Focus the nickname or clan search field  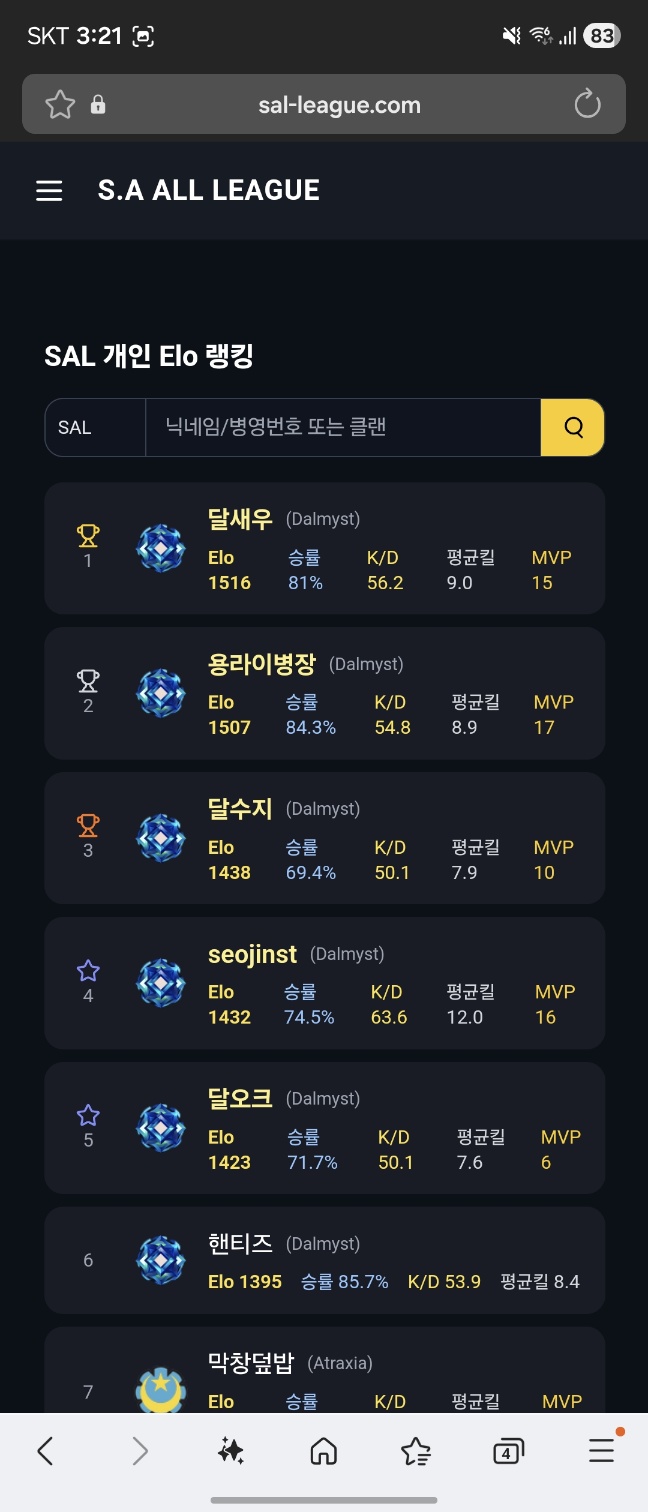pos(342,428)
